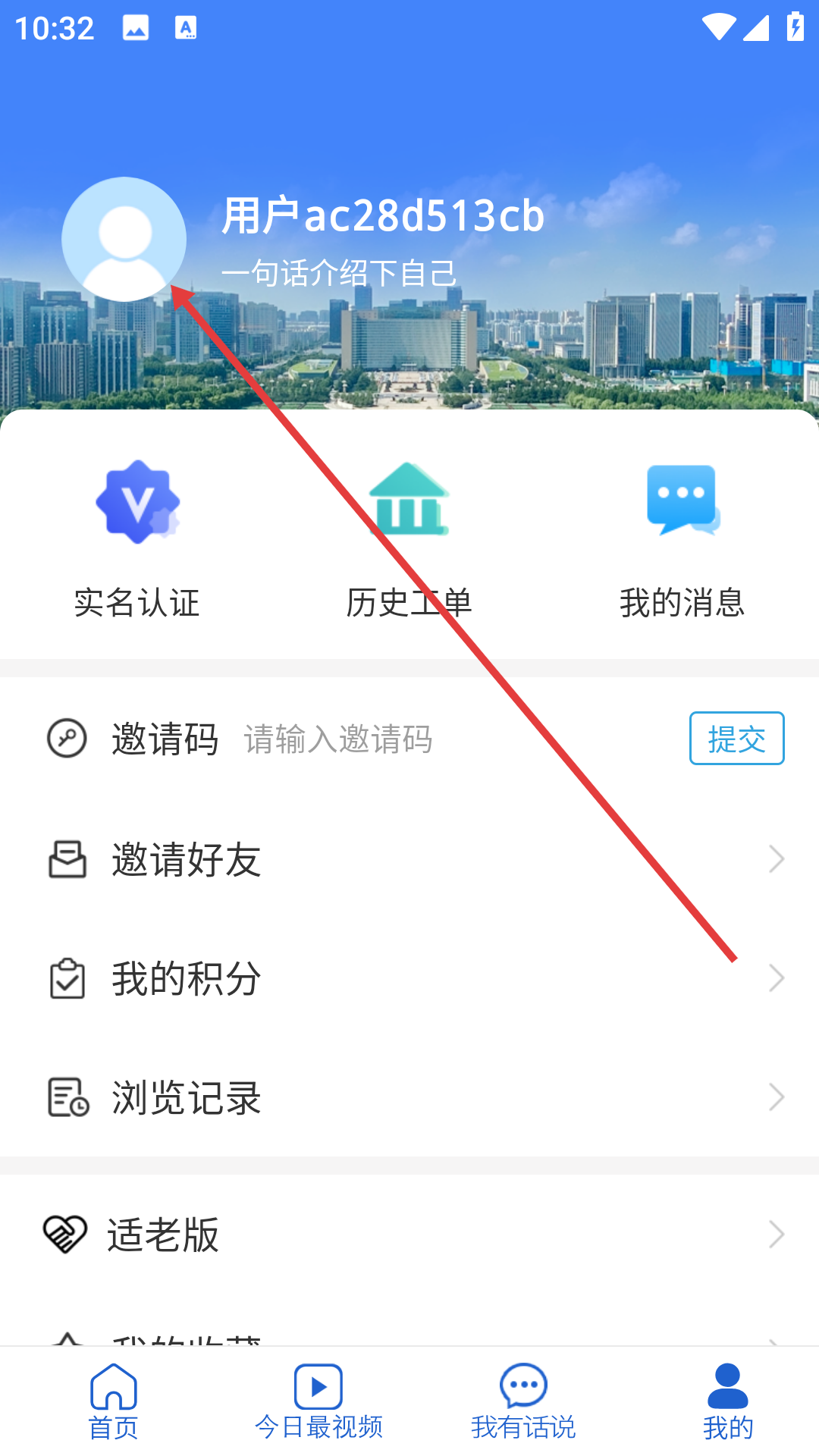The height and width of the screenshot is (1456, 819).
Task: Open 我的消息 messages
Action: pyautogui.click(x=682, y=538)
